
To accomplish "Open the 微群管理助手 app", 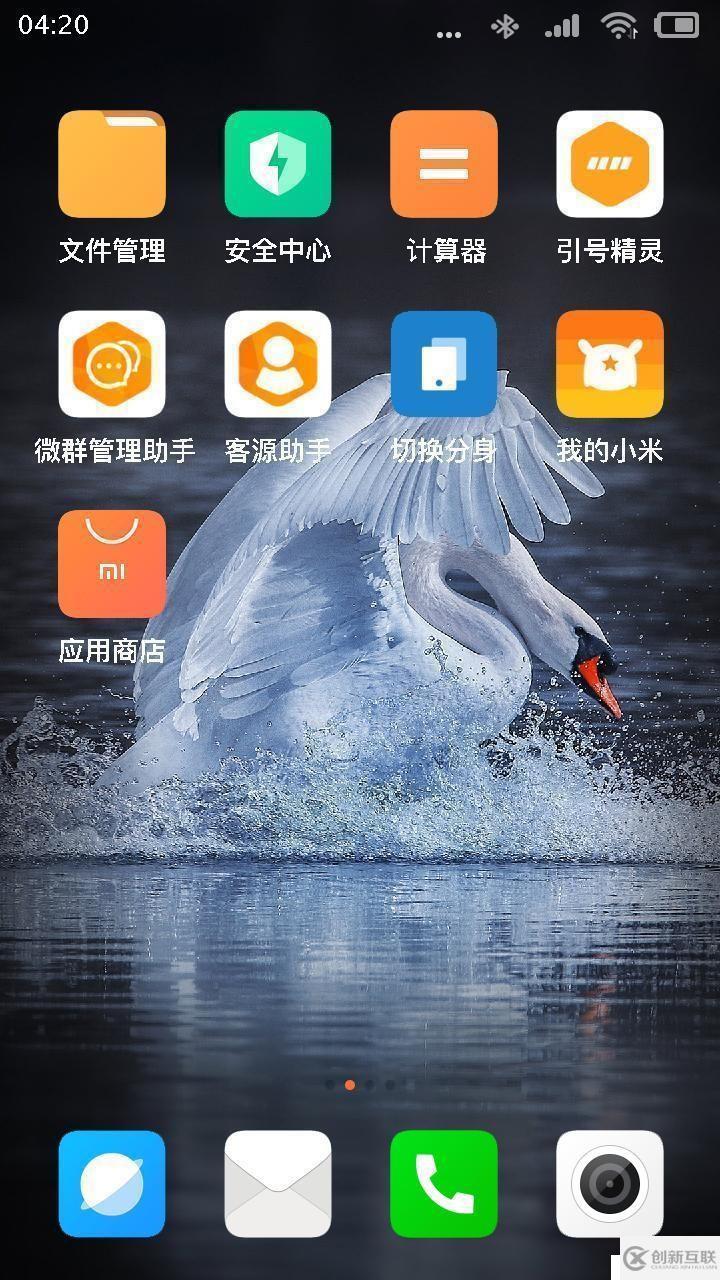I will click(x=112, y=364).
